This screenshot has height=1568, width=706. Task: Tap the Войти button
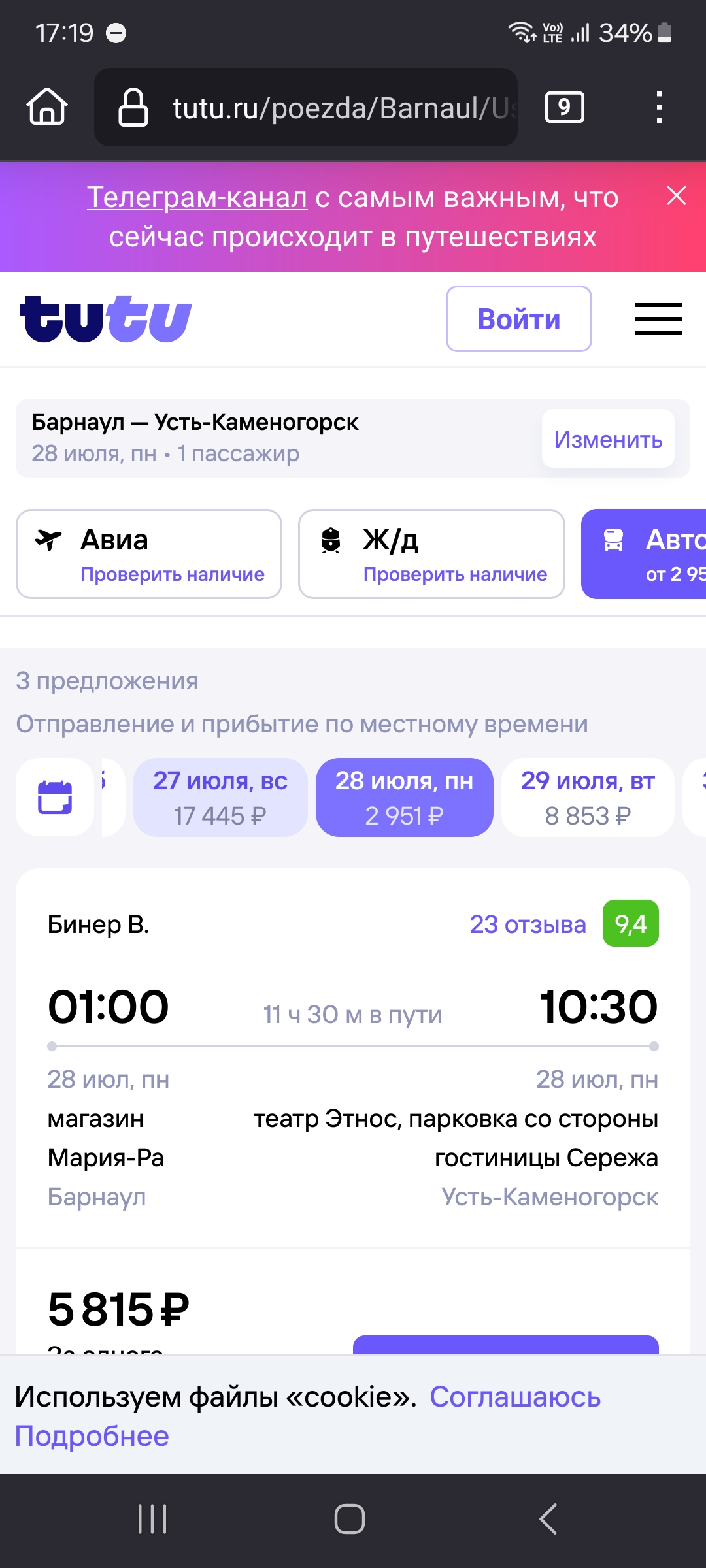[518, 319]
